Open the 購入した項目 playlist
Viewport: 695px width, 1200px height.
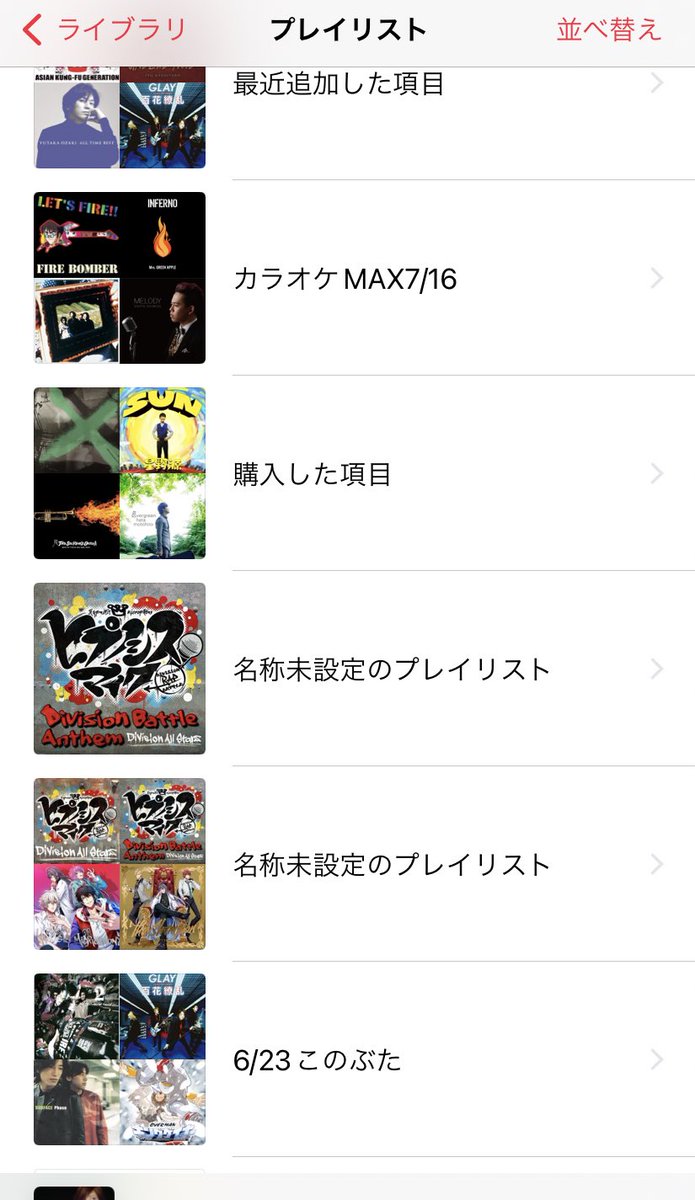[312, 474]
